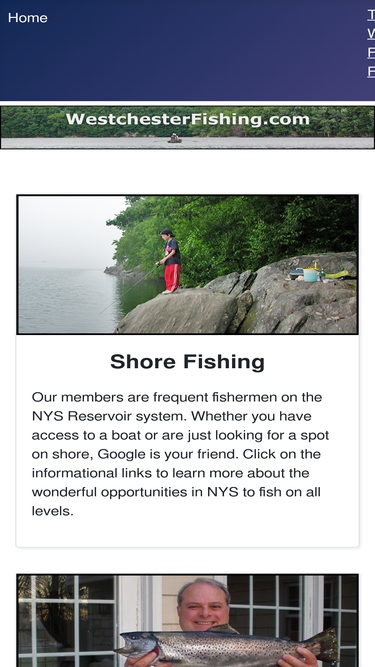375x667 pixels.
Task: Open the cut-off header link starting with T
Action: pyautogui.click(x=371, y=15)
